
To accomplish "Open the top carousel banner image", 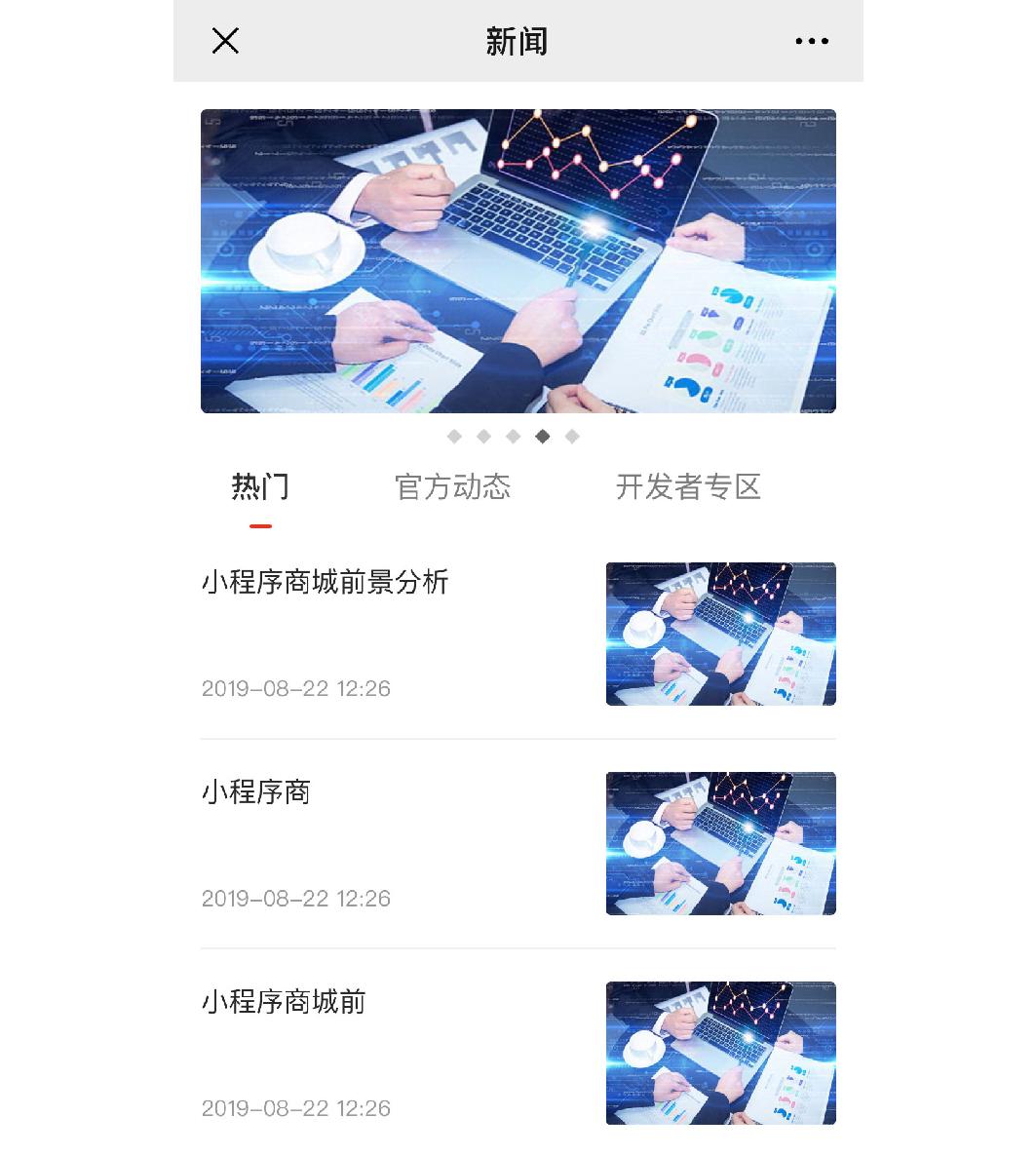I will tap(518, 261).
